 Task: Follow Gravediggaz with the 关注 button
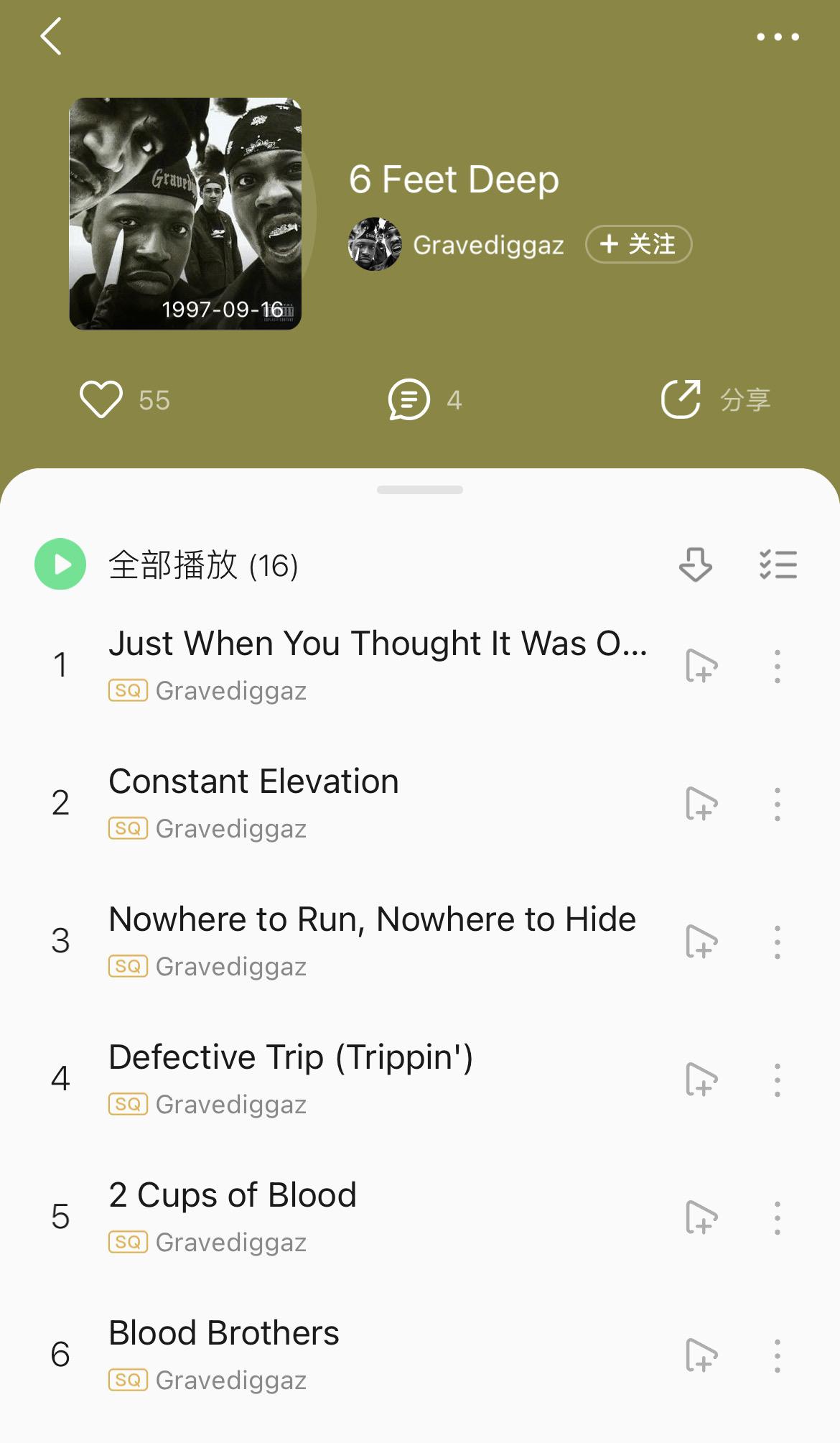point(638,244)
